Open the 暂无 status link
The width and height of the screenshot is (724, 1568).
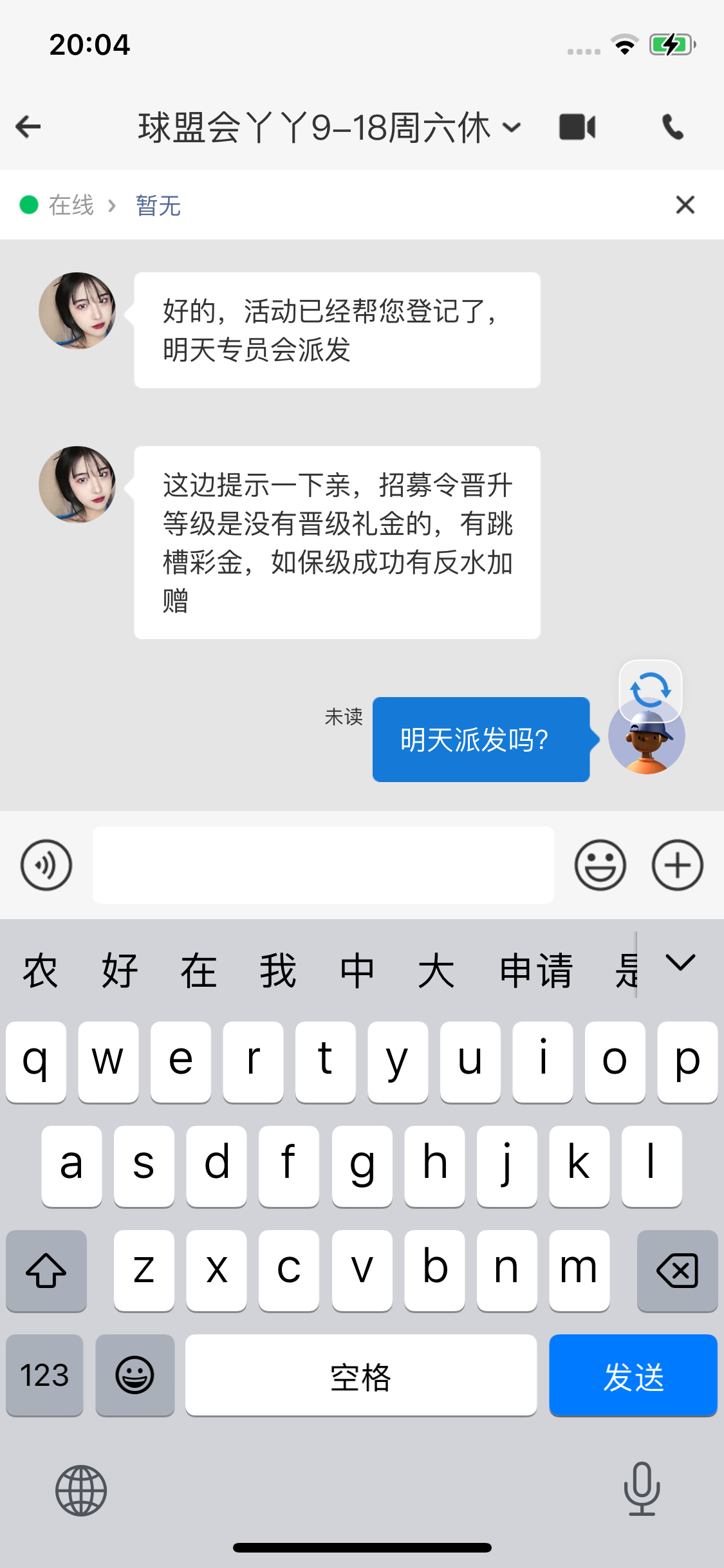click(x=158, y=205)
